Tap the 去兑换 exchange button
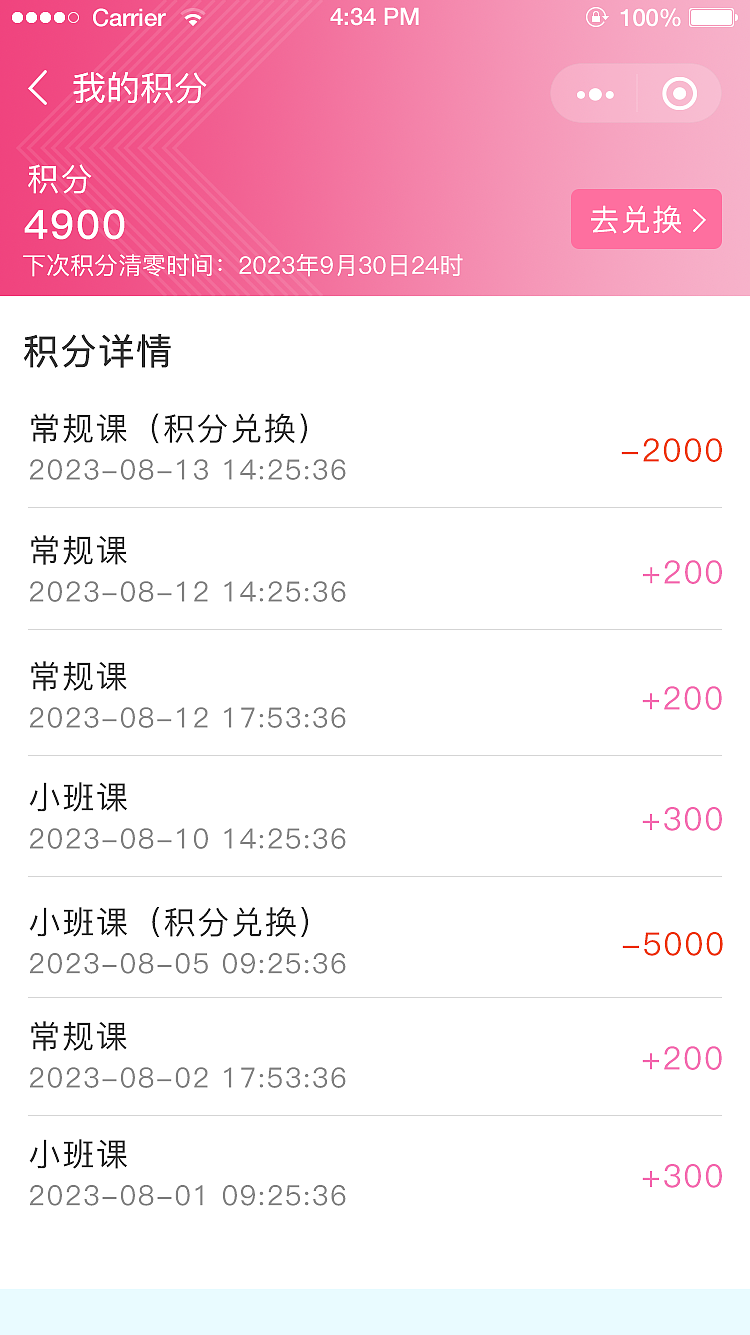Viewport: 750px width, 1335px height. tap(645, 218)
